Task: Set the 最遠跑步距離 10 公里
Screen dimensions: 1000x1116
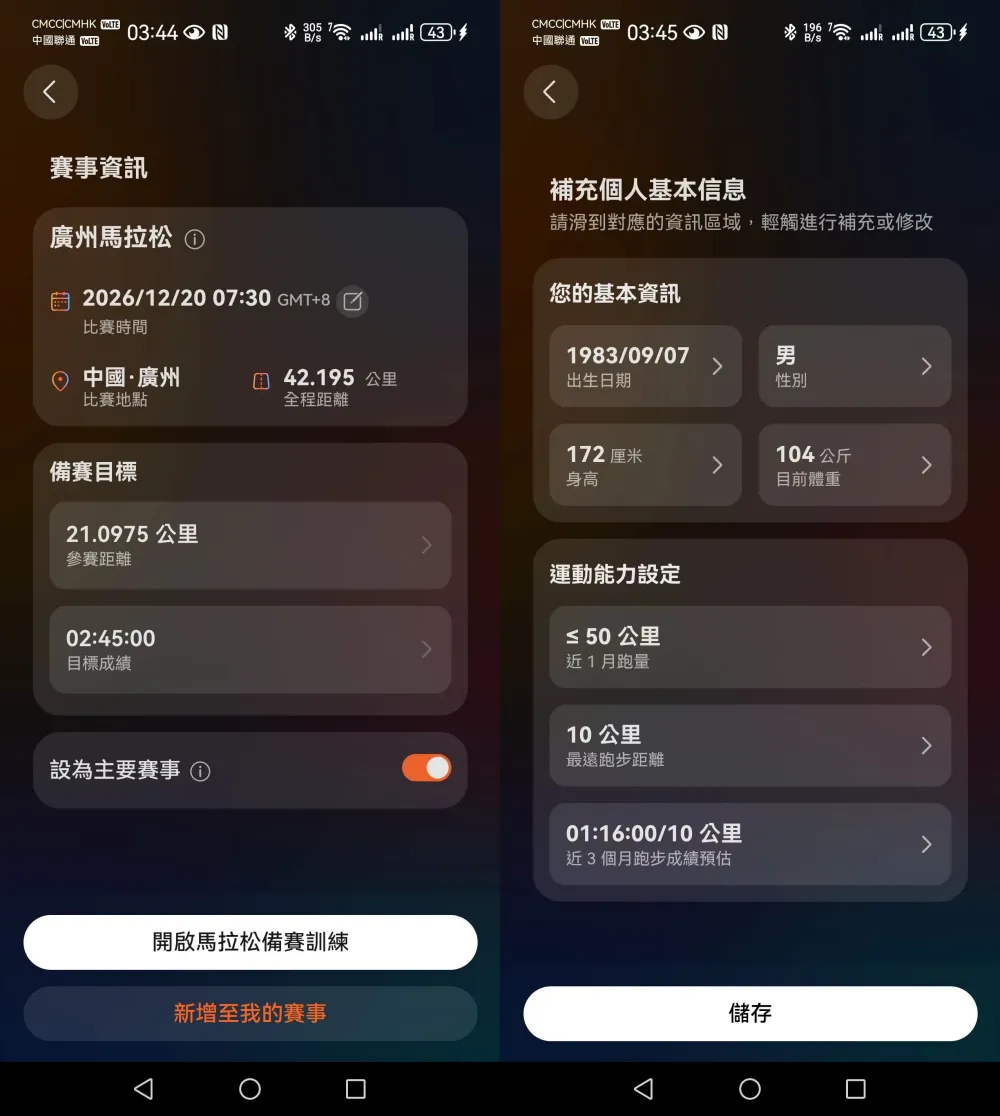Action: pos(750,745)
